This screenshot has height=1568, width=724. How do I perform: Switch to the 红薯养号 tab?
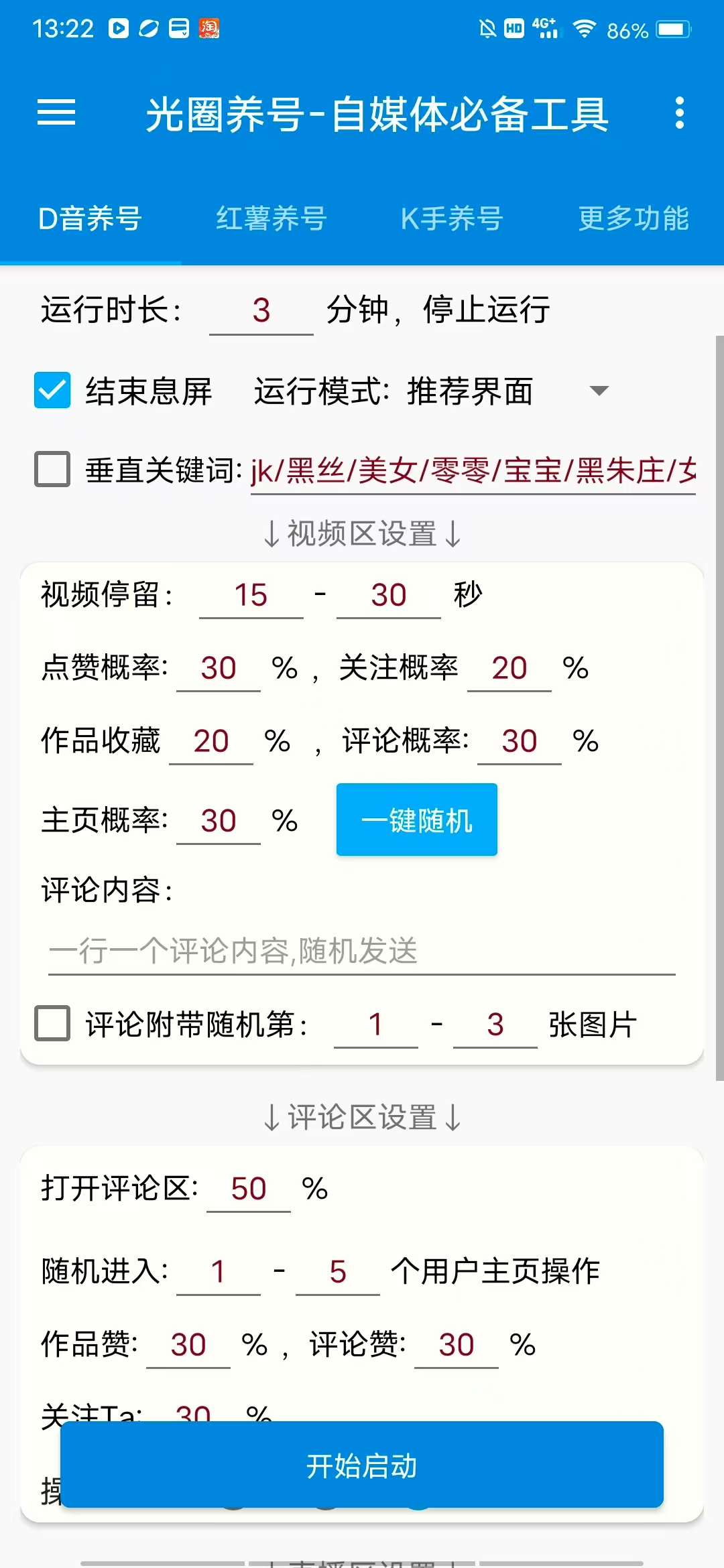271,218
